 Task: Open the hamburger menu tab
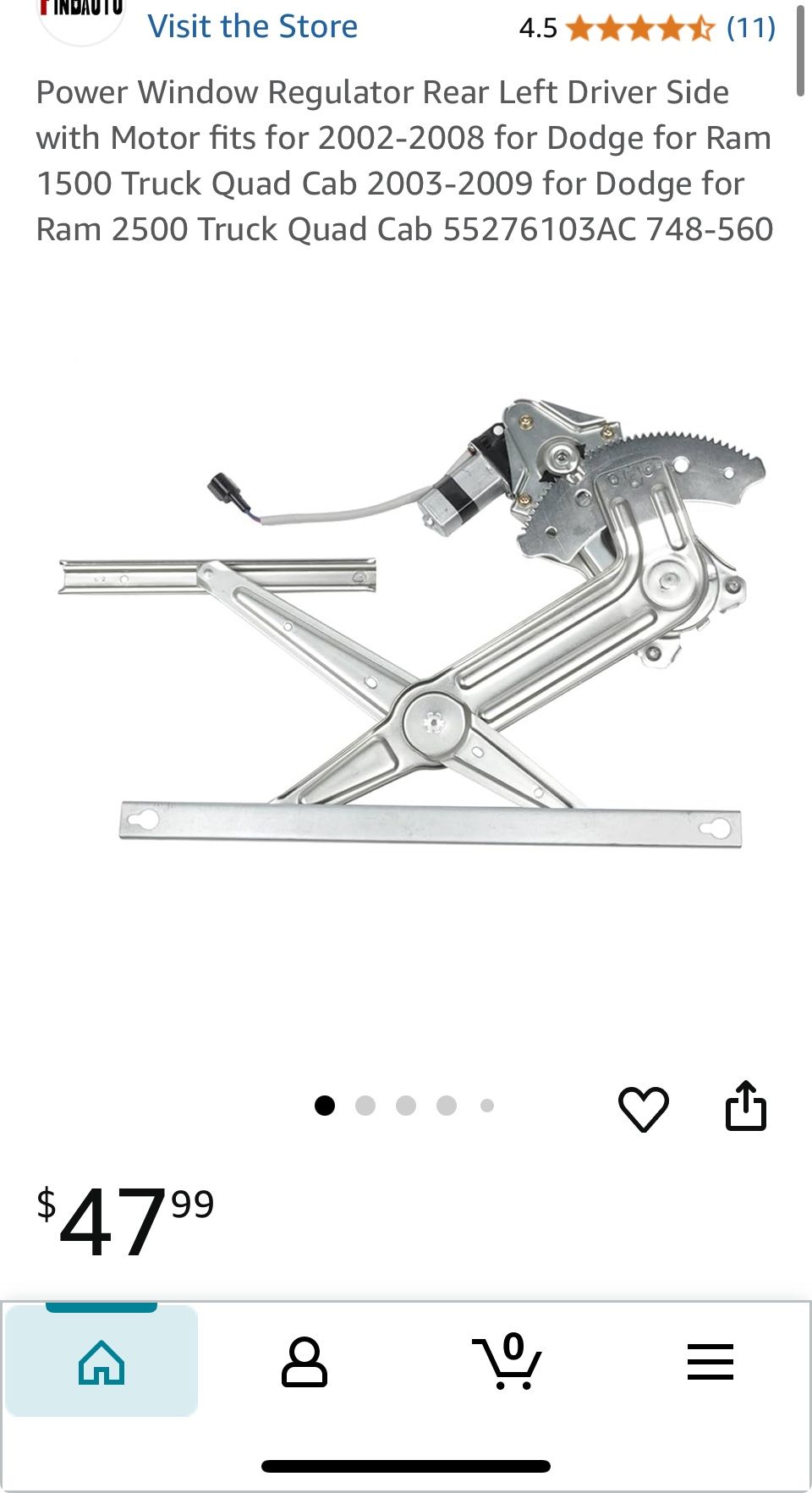[710, 1362]
